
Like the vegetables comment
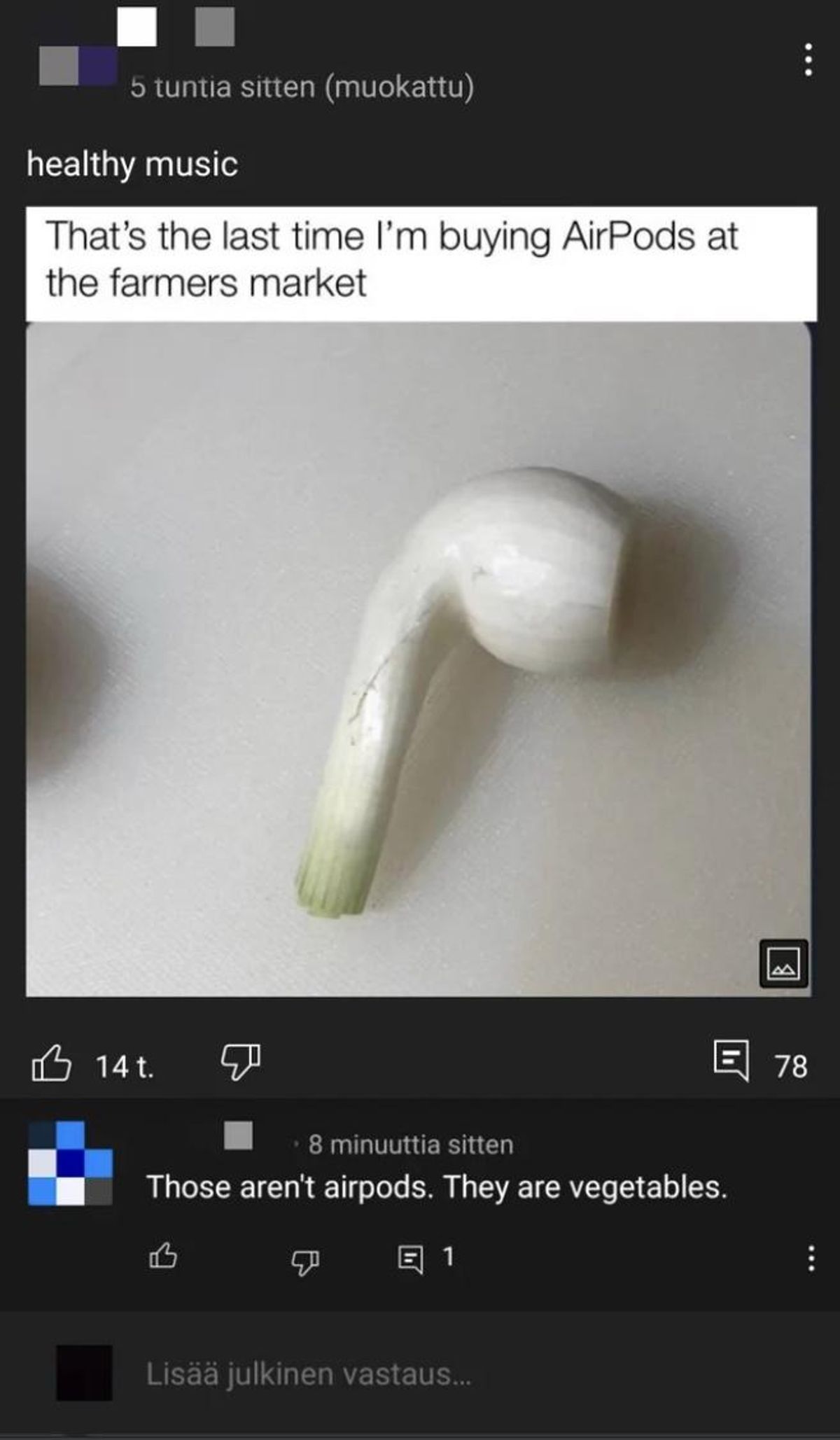tap(163, 1256)
